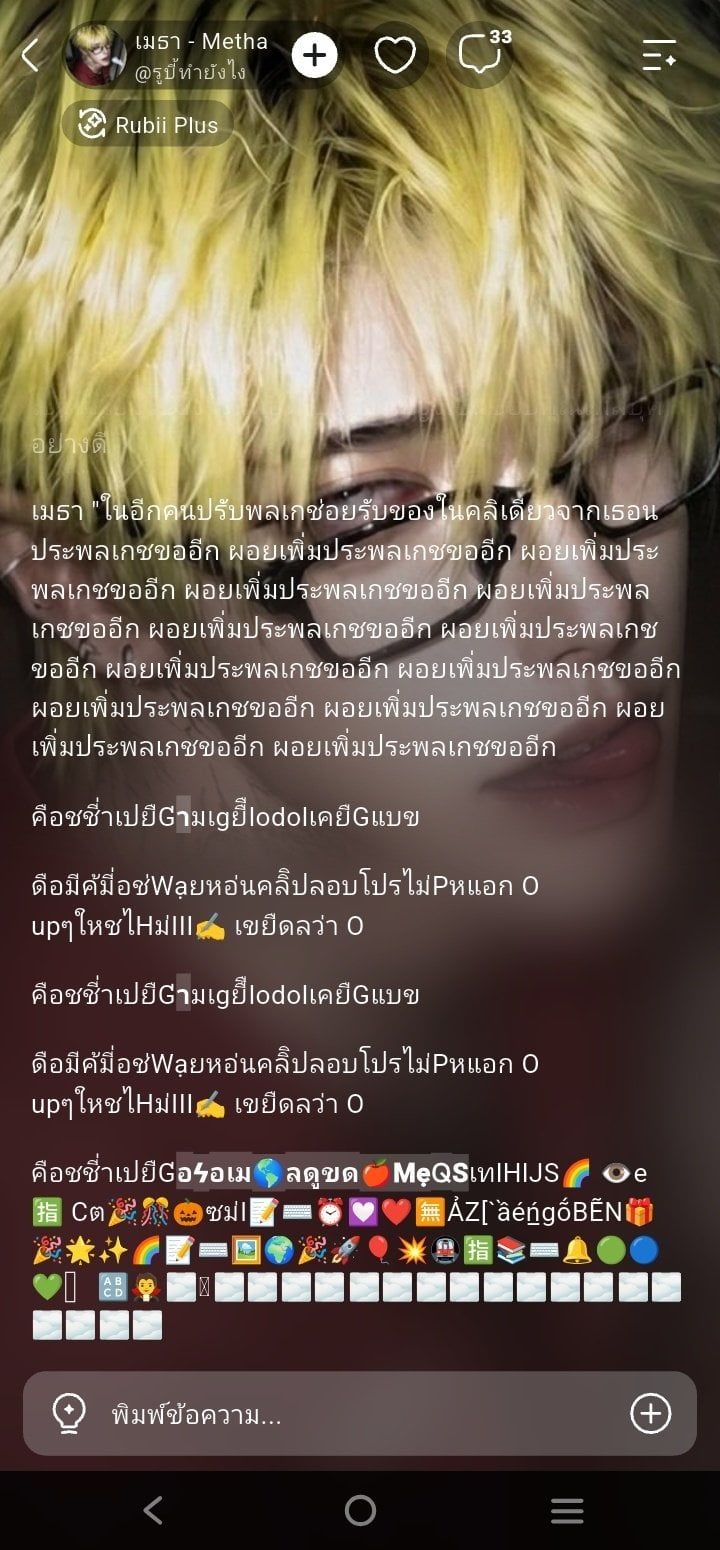This screenshot has height=1550, width=720.
Task: Go back using the top-left arrow
Action: point(31,55)
